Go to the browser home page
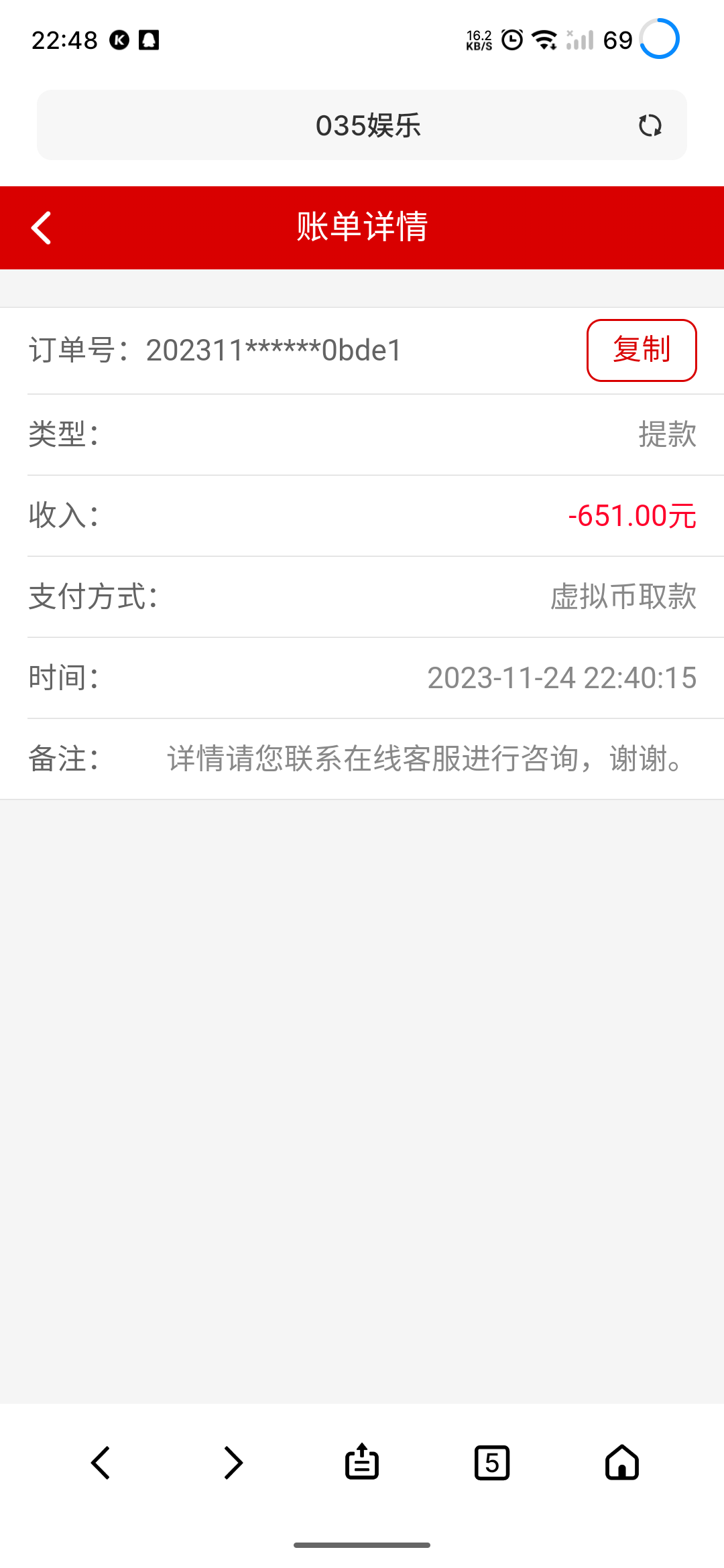 622,1462
